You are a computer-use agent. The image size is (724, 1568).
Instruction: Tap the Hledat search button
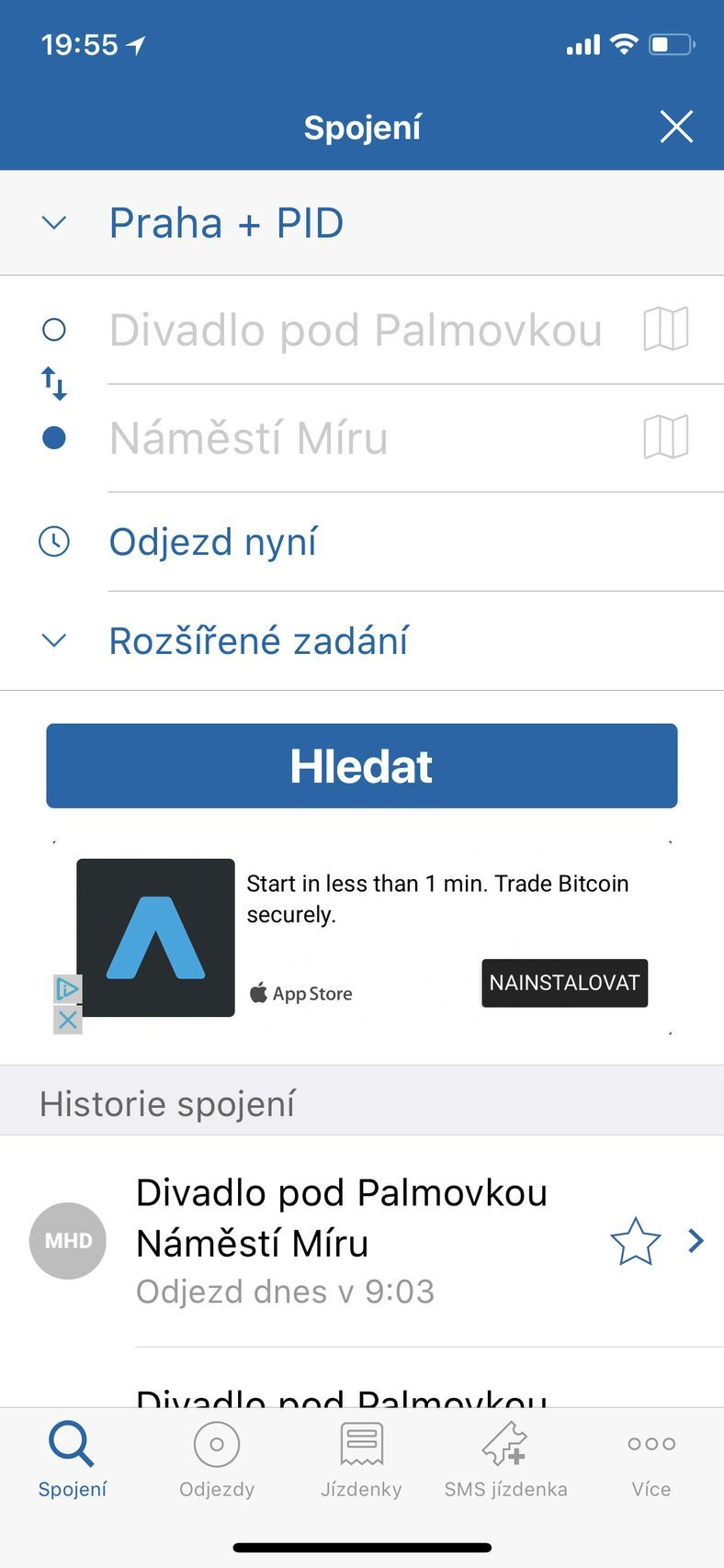[x=362, y=766]
